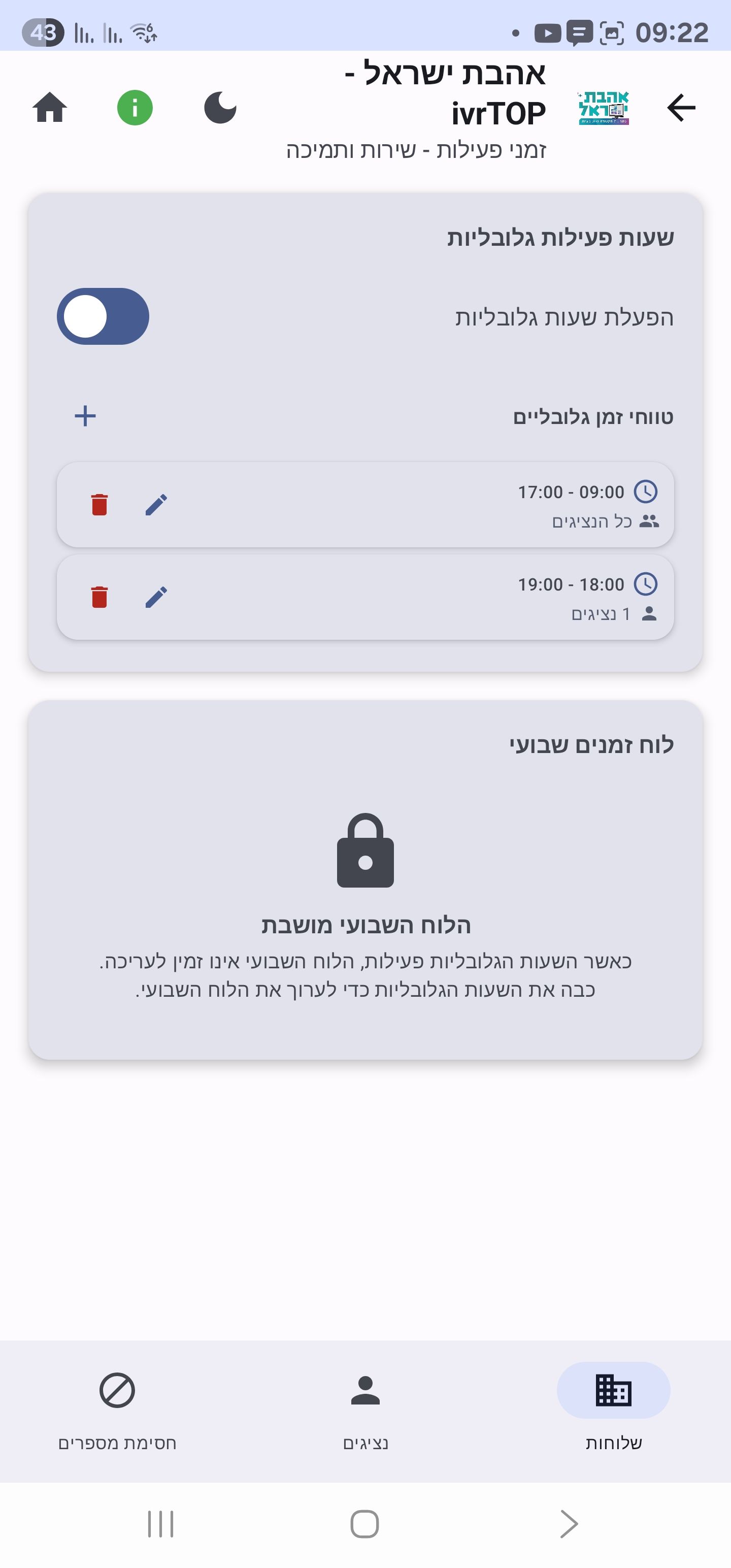Open the green info icon
731x1568 pixels.
[135, 108]
